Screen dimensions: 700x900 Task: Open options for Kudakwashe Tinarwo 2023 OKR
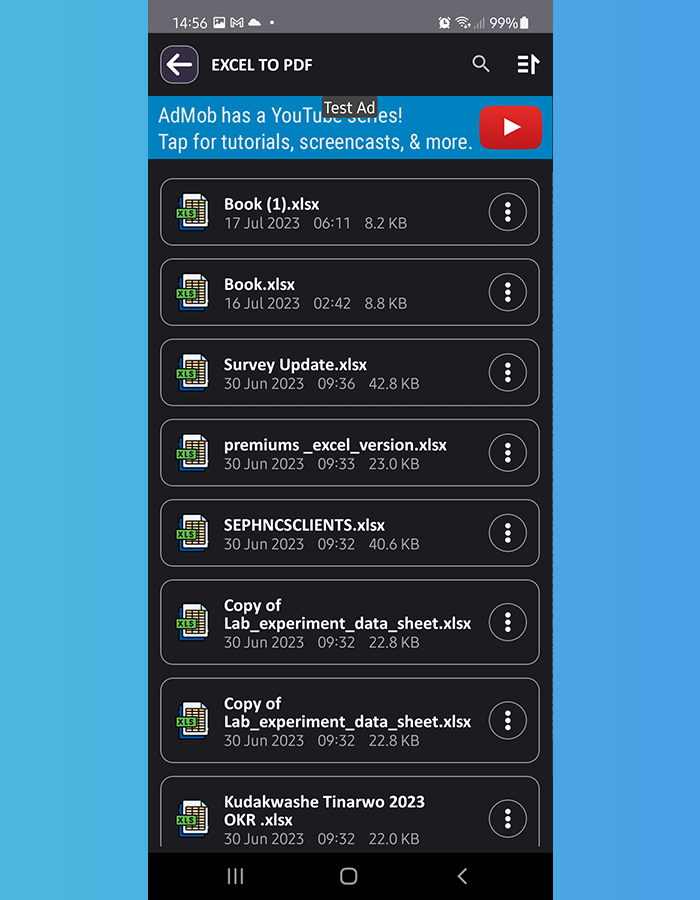508,818
